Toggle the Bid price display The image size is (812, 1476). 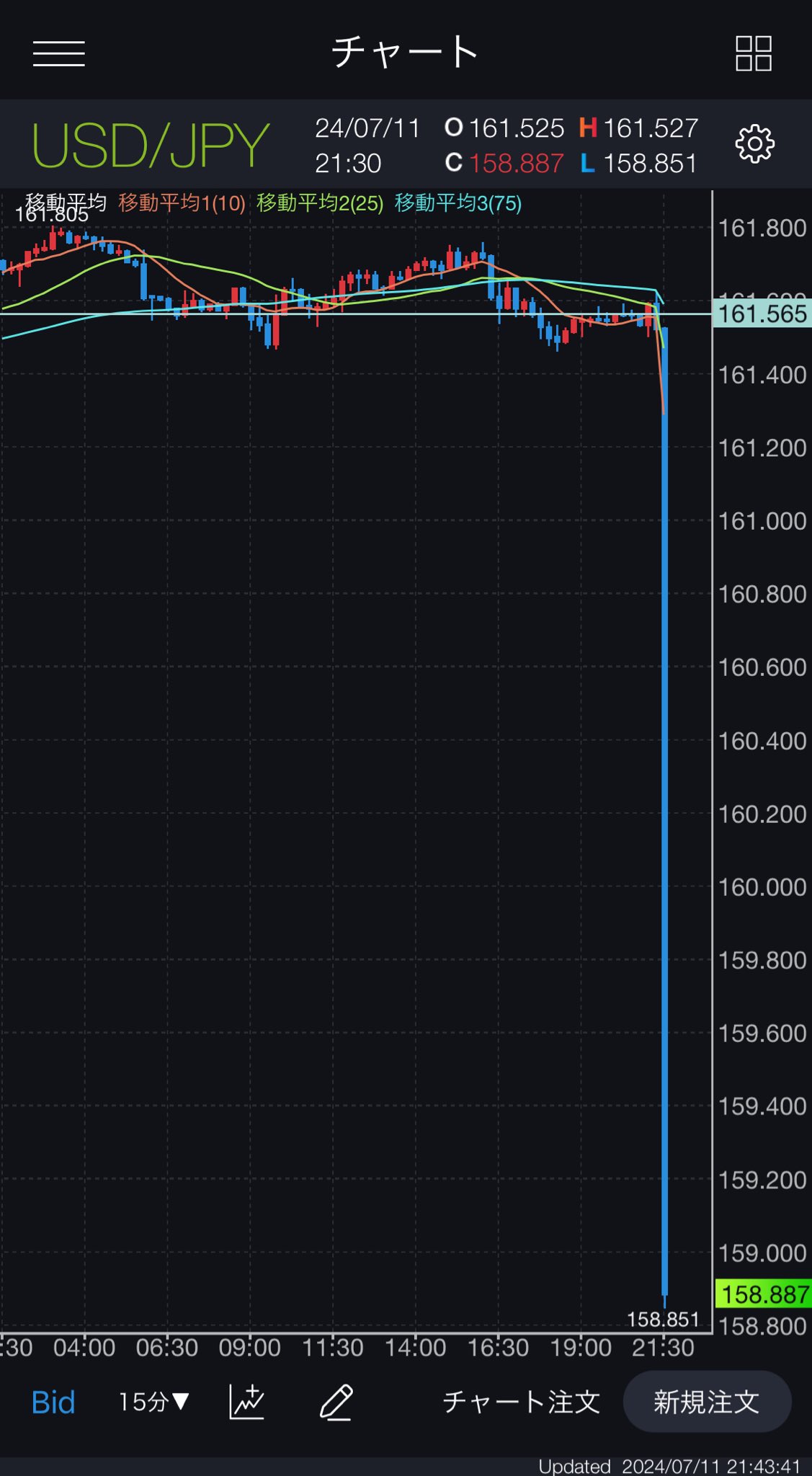coord(53,1402)
